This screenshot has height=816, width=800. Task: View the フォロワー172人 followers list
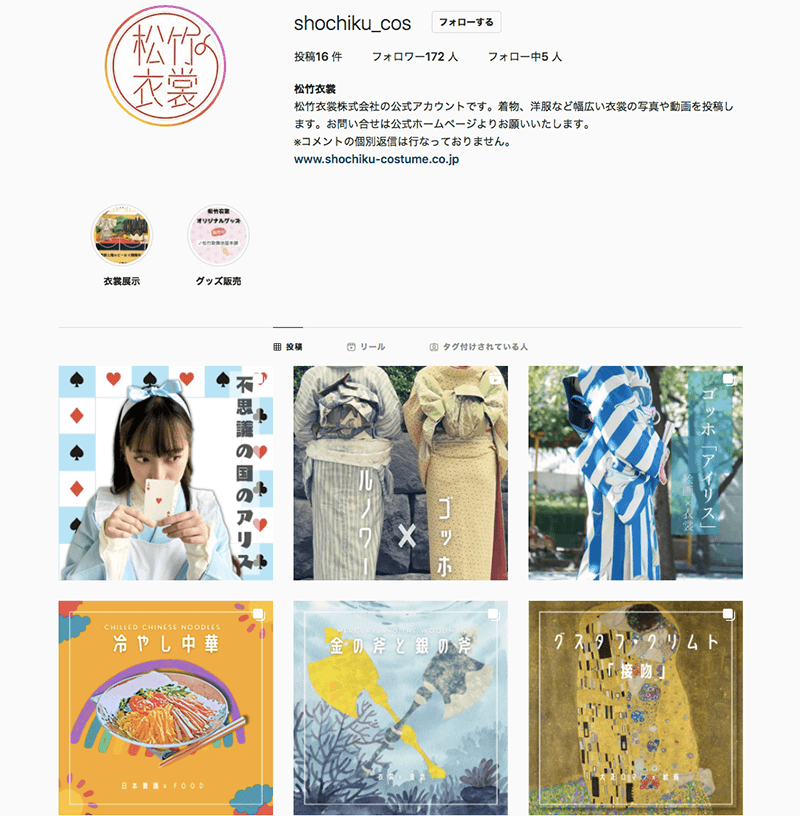coord(414,57)
